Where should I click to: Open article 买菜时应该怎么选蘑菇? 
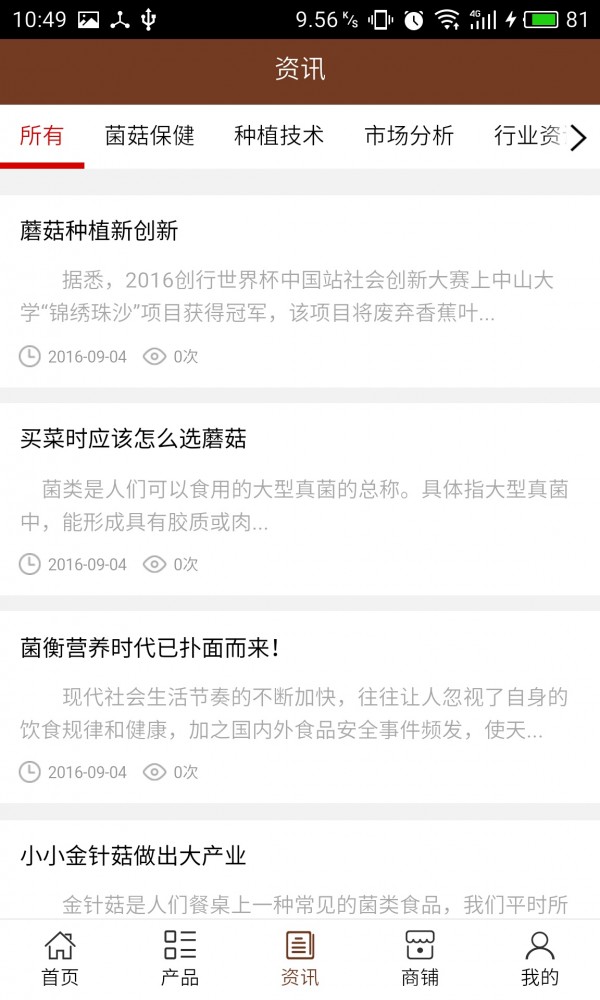pyautogui.click(x=133, y=438)
